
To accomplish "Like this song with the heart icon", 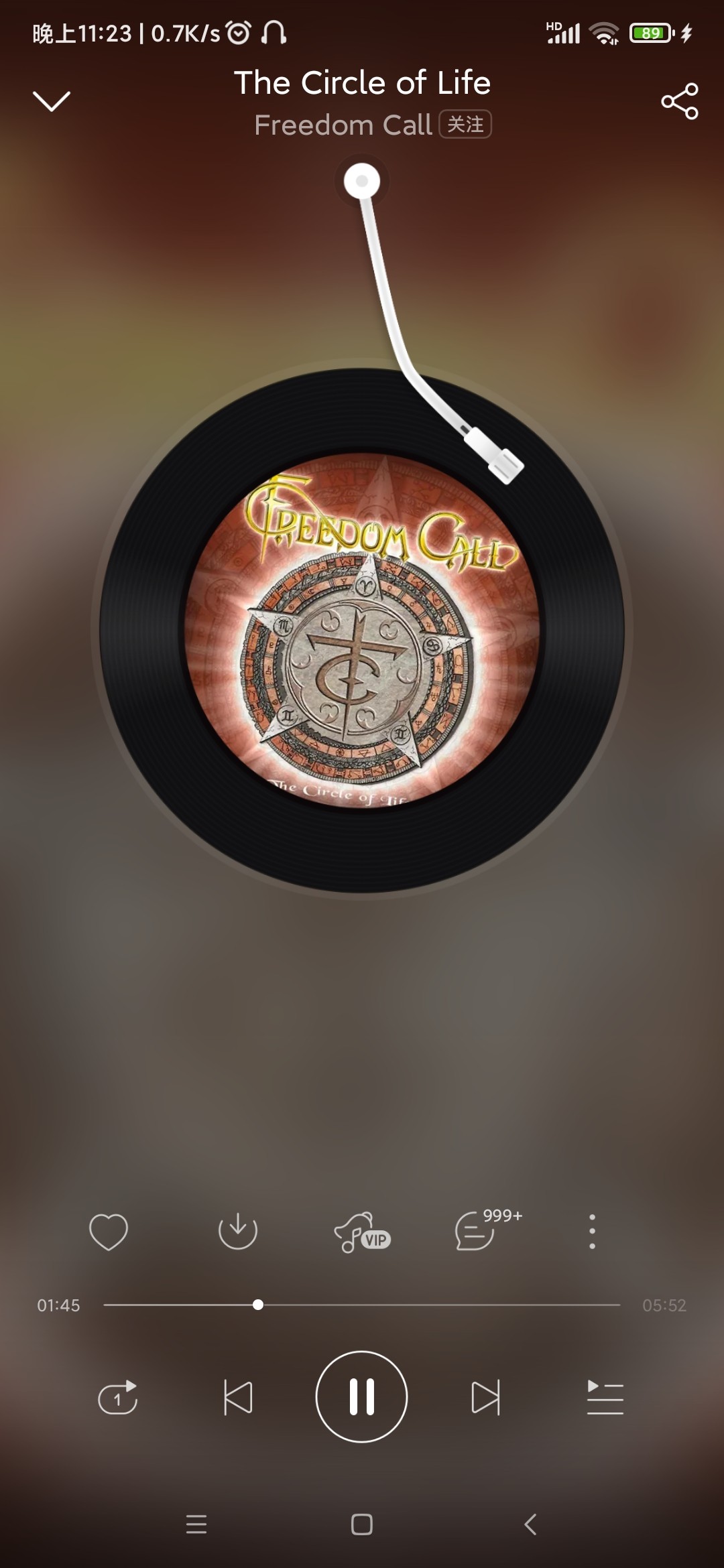I will tap(109, 1232).
